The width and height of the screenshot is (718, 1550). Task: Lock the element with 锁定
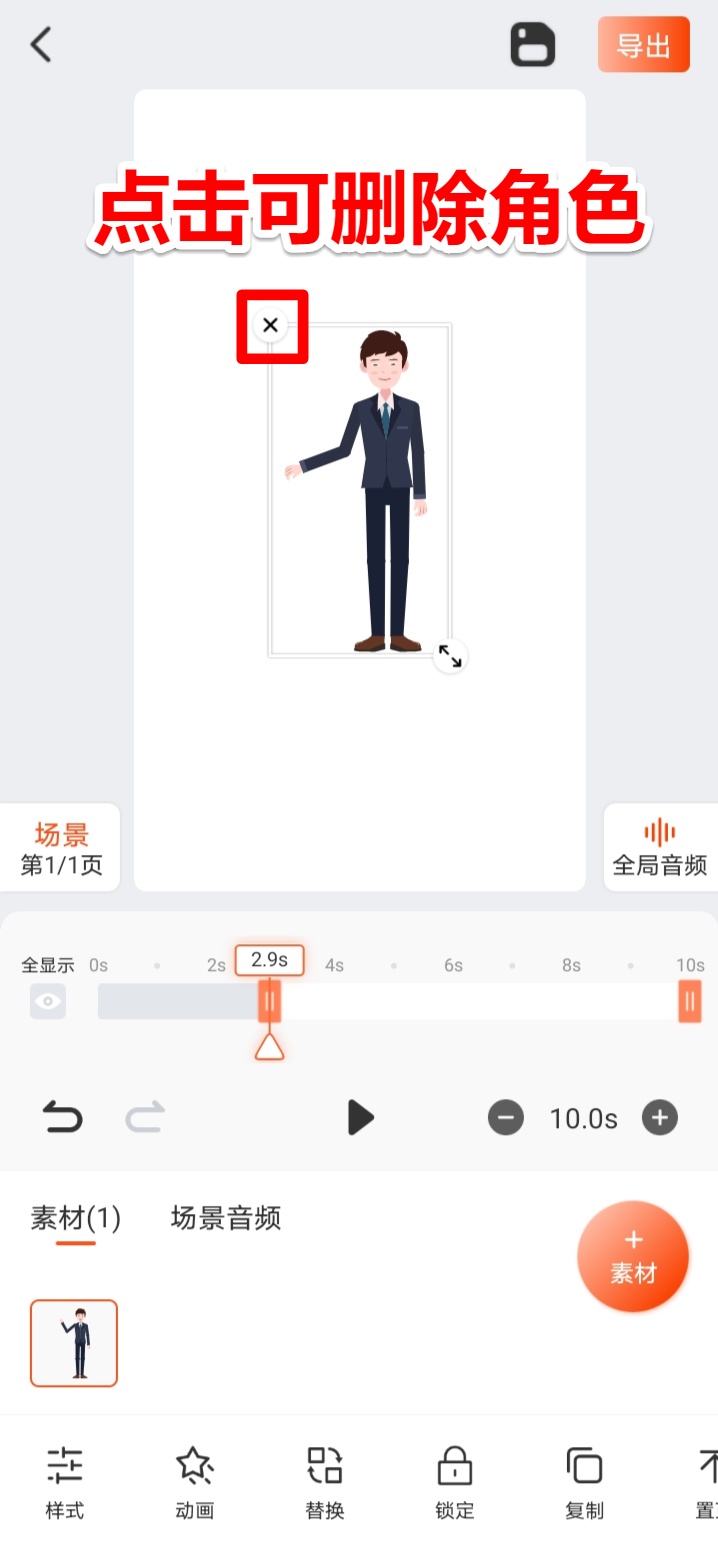click(x=455, y=1482)
